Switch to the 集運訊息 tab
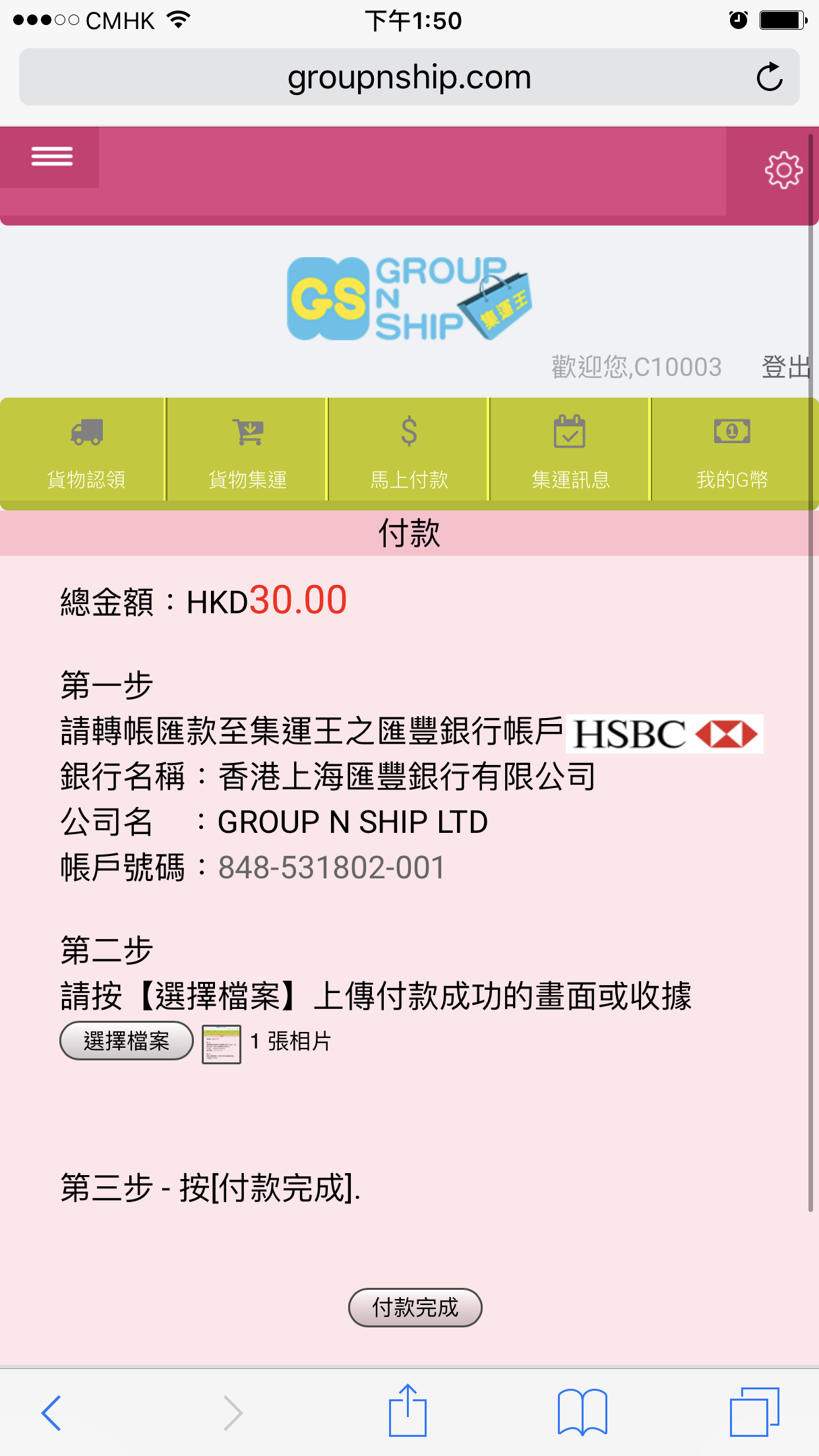The image size is (819, 1456). point(570,450)
